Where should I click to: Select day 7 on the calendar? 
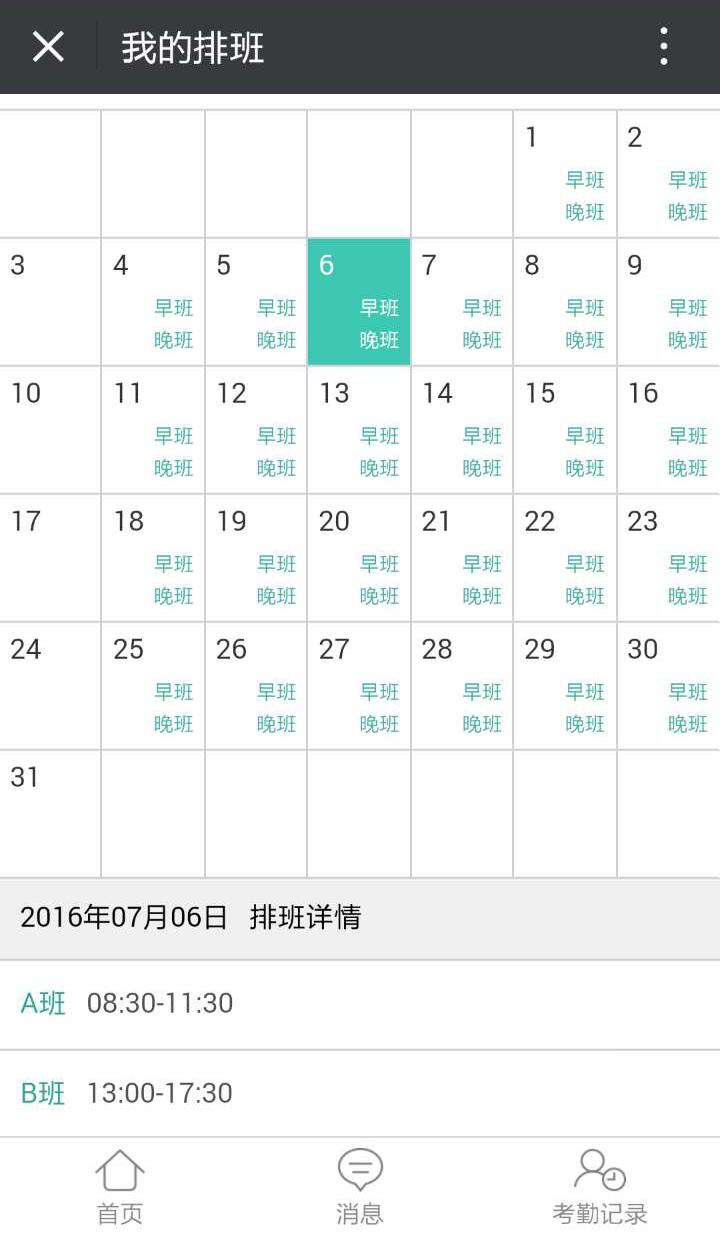(x=462, y=302)
